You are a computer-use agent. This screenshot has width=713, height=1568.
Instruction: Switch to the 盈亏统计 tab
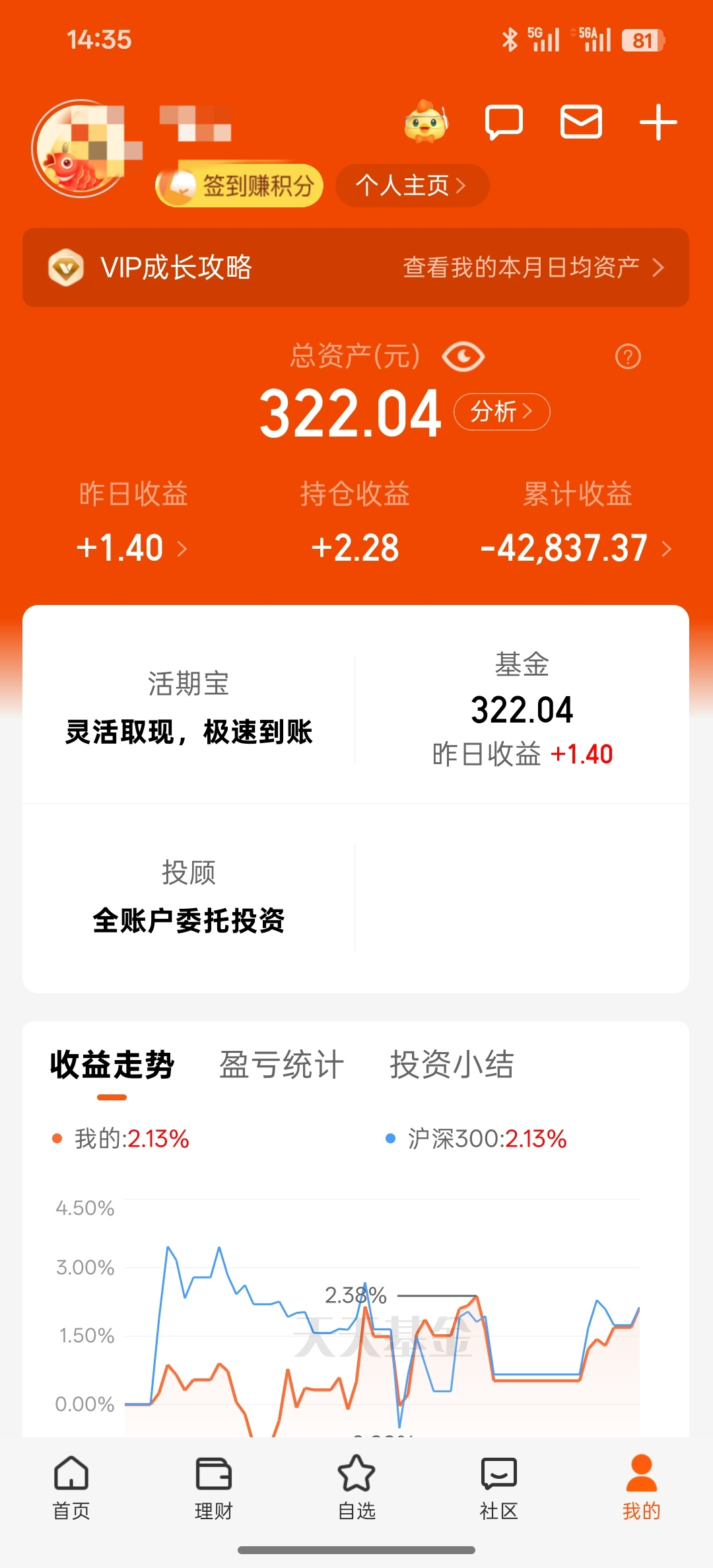click(281, 1065)
